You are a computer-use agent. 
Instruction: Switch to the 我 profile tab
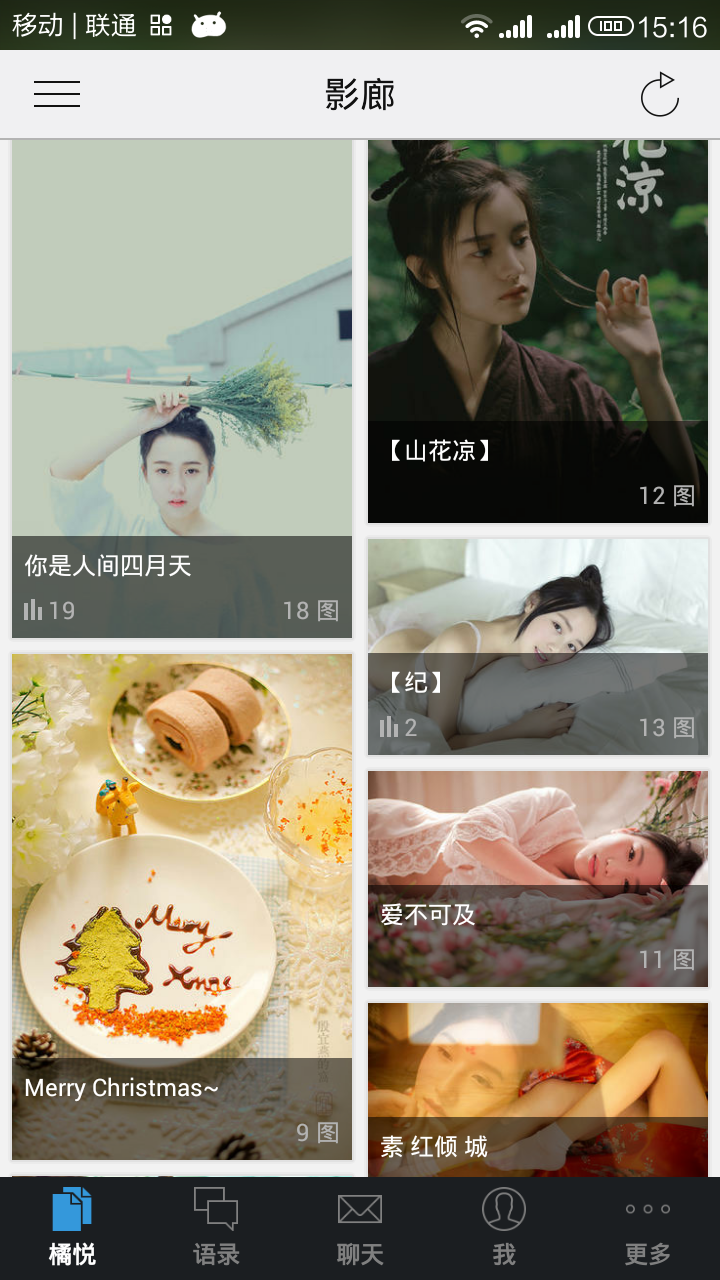point(504,1228)
